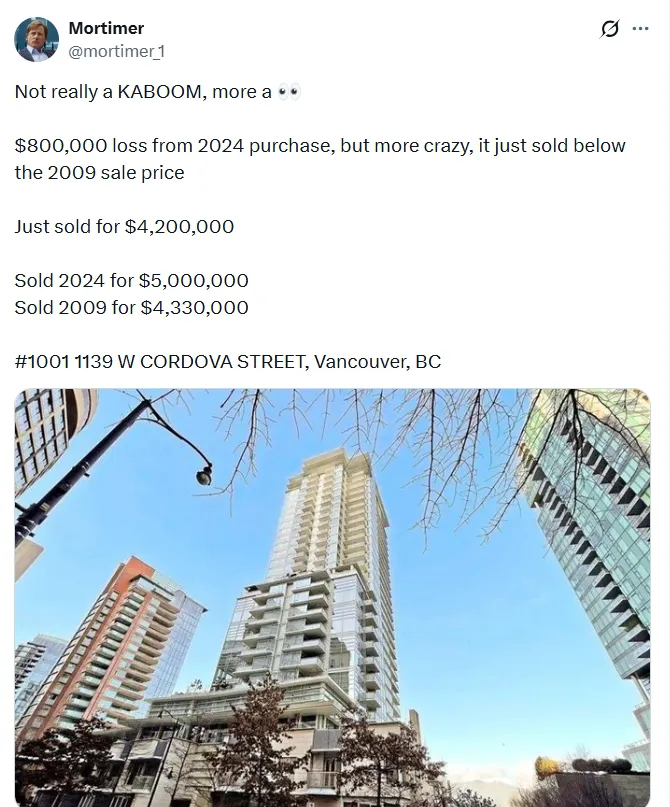Tap the Mortimer display name
670x807 pixels.
(x=106, y=28)
